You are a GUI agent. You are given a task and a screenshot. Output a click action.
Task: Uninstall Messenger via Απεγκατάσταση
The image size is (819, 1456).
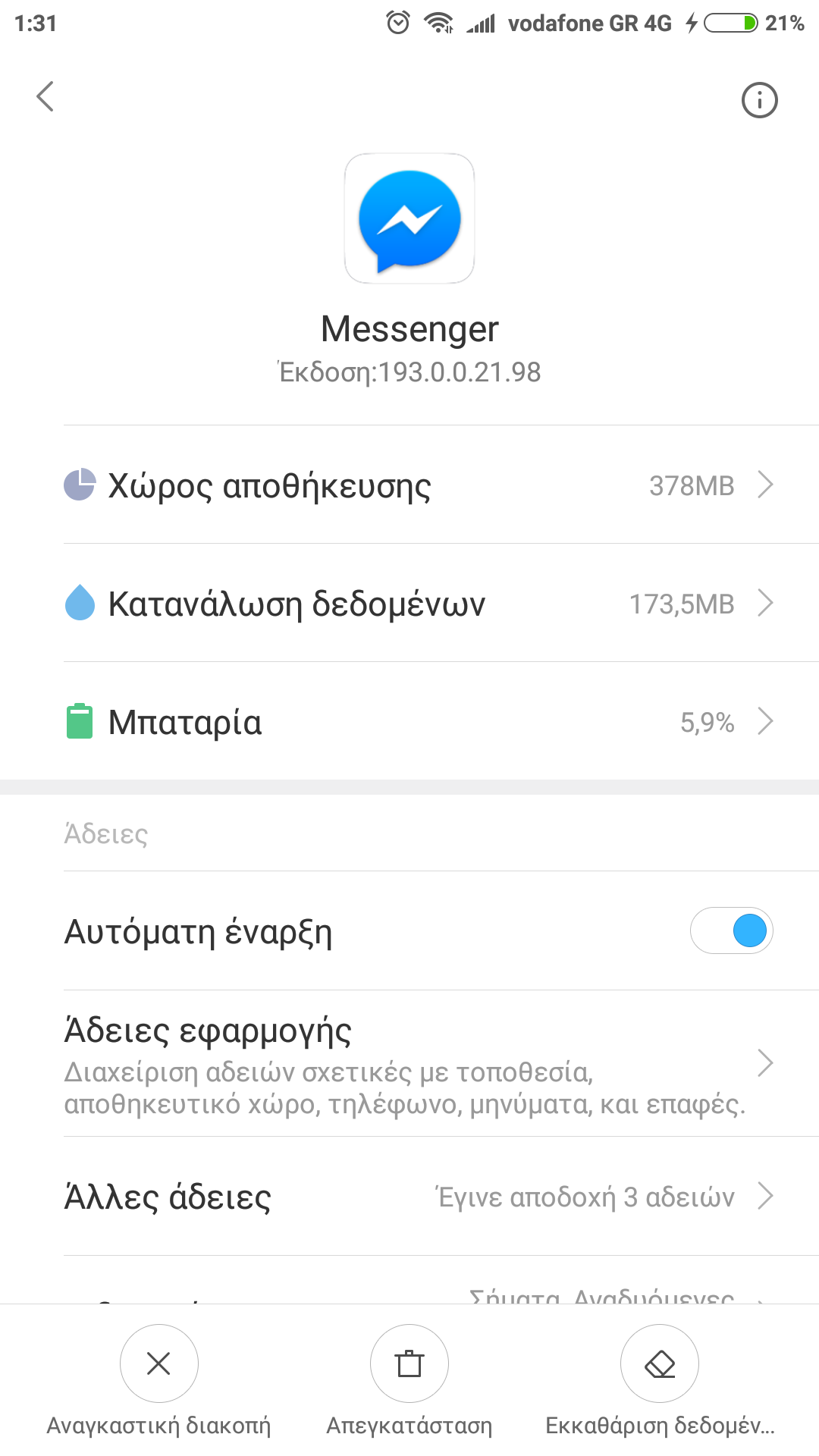point(409,1363)
